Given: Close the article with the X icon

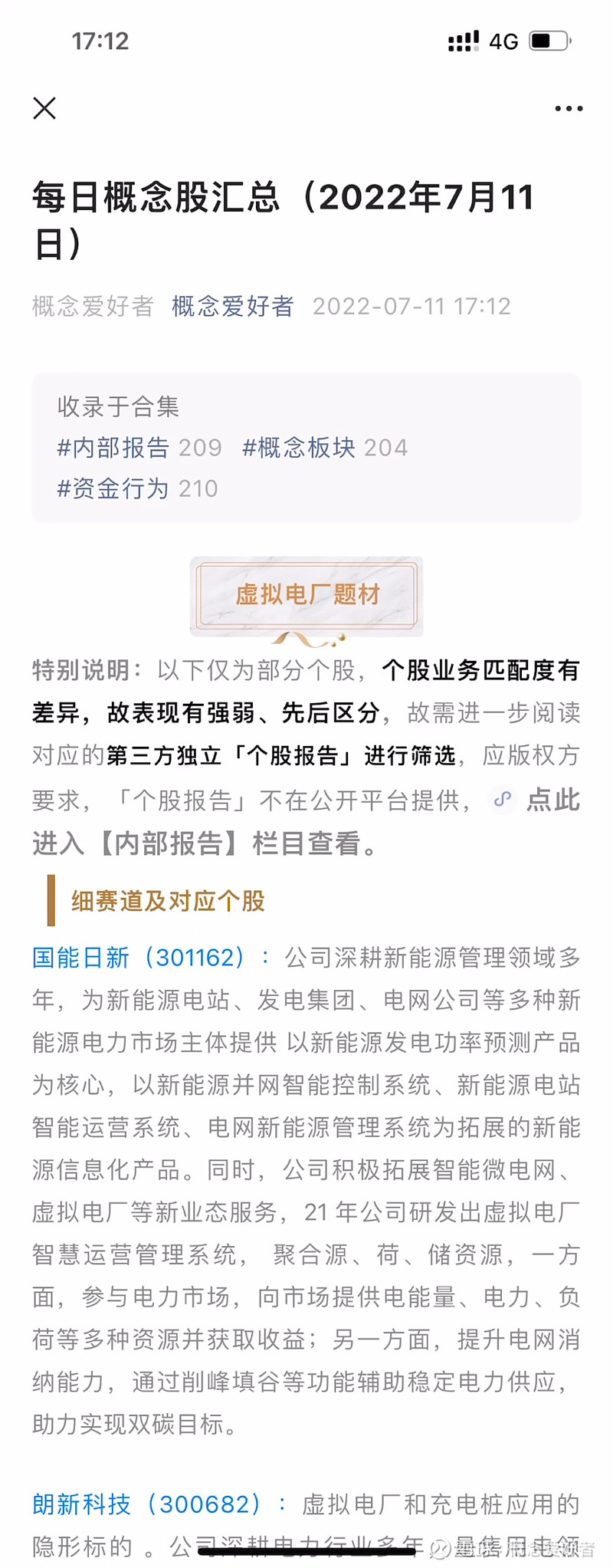Looking at the screenshot, I should [x=44, y=108].
